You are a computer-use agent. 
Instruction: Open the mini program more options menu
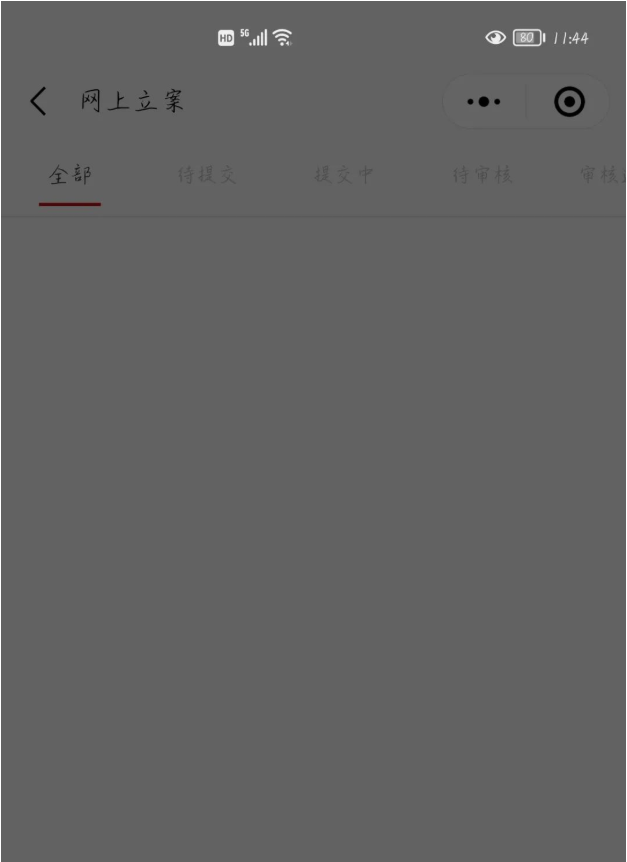(484, 102)
